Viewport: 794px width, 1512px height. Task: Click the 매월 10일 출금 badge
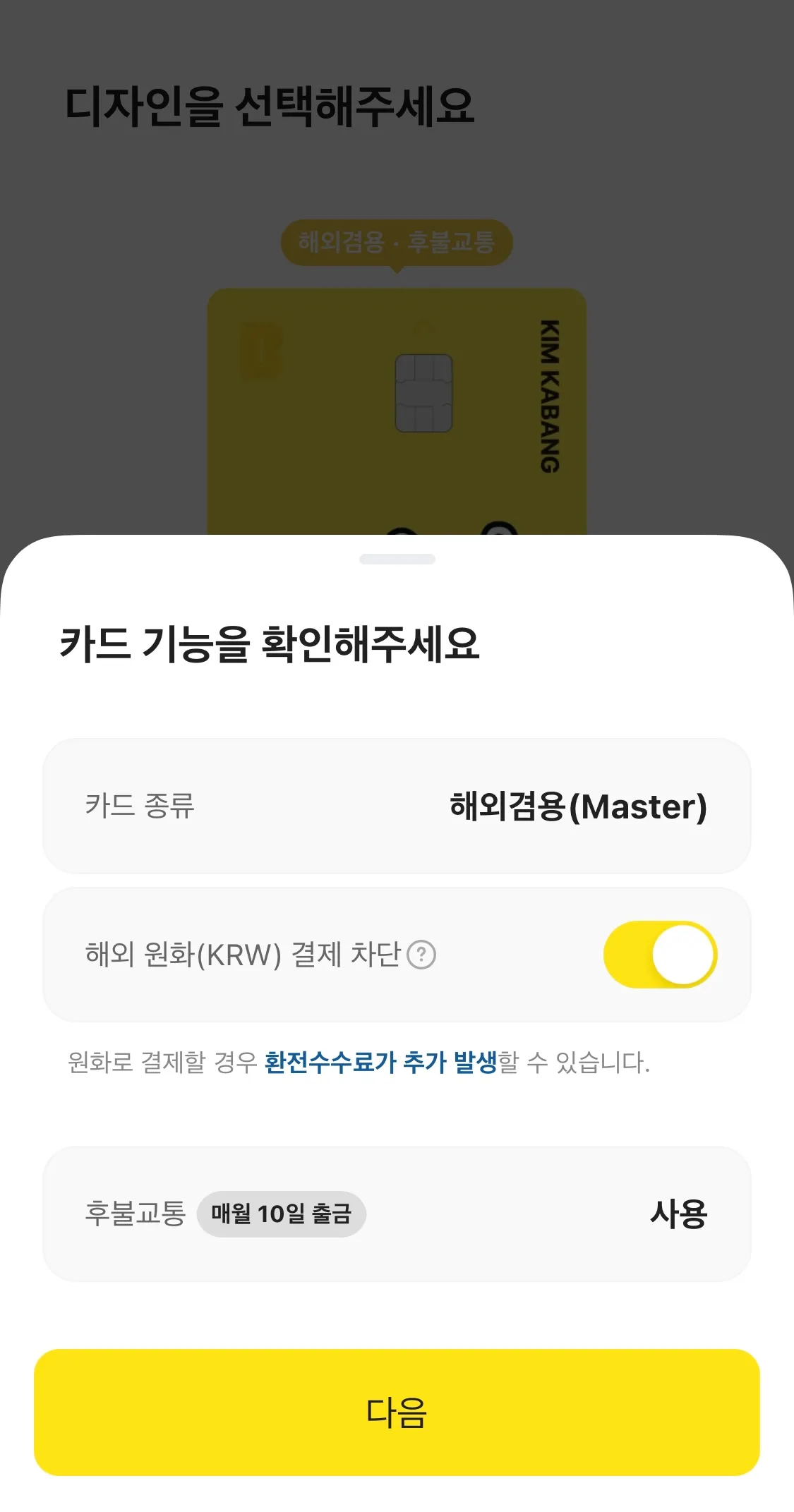(282, 1212)
